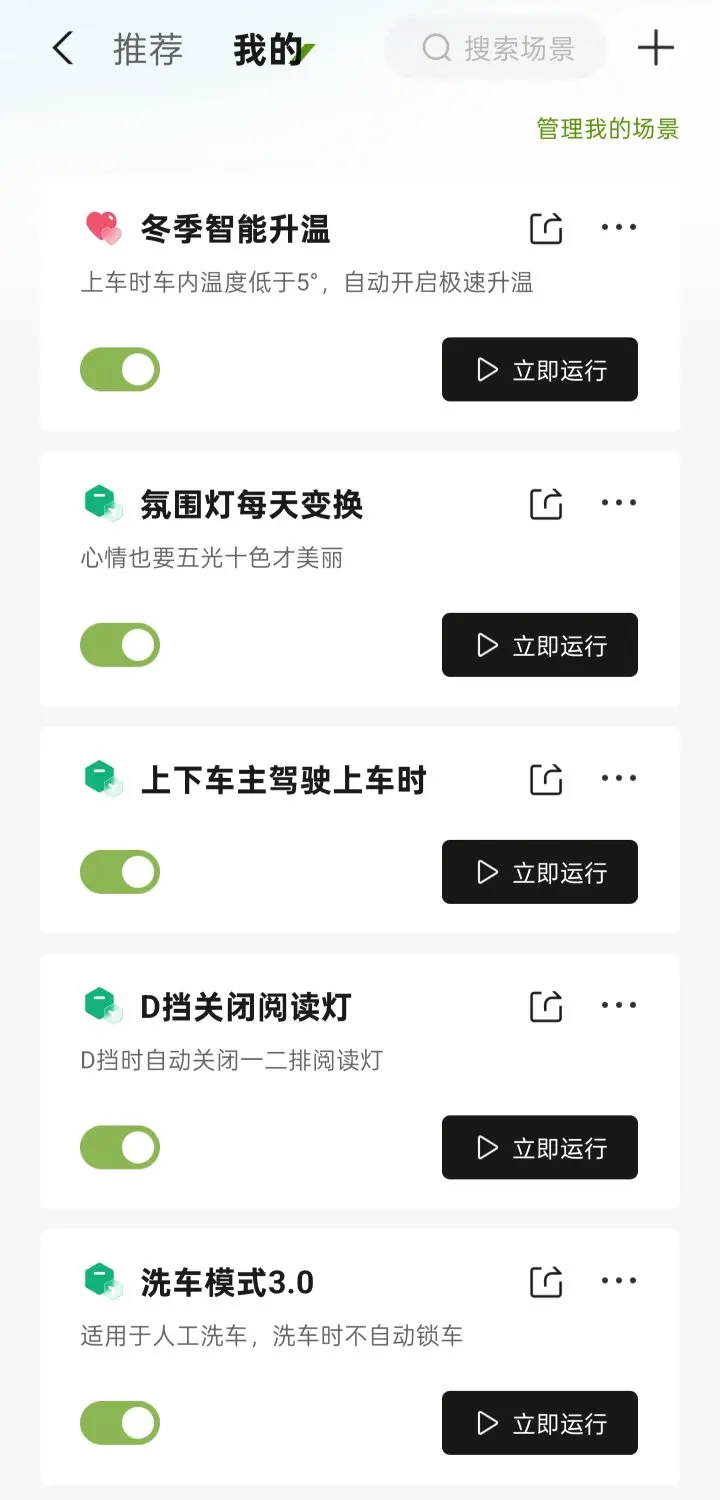The width and height of the screenshot is (720, 1500).
Task: Toggle the 上下车主驾驶上车时 switch
Action: click(x=120, y=872)
